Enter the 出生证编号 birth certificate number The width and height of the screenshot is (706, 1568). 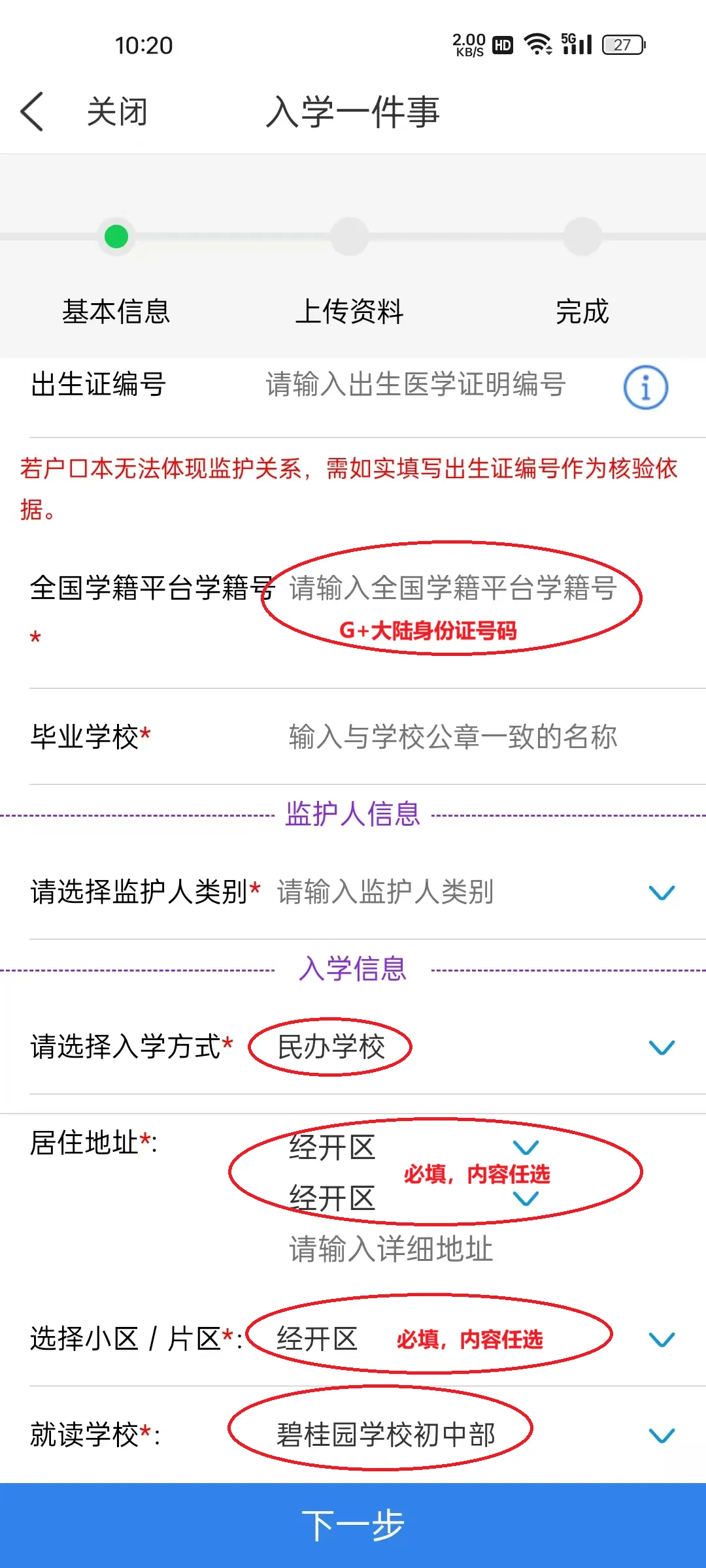416,385
